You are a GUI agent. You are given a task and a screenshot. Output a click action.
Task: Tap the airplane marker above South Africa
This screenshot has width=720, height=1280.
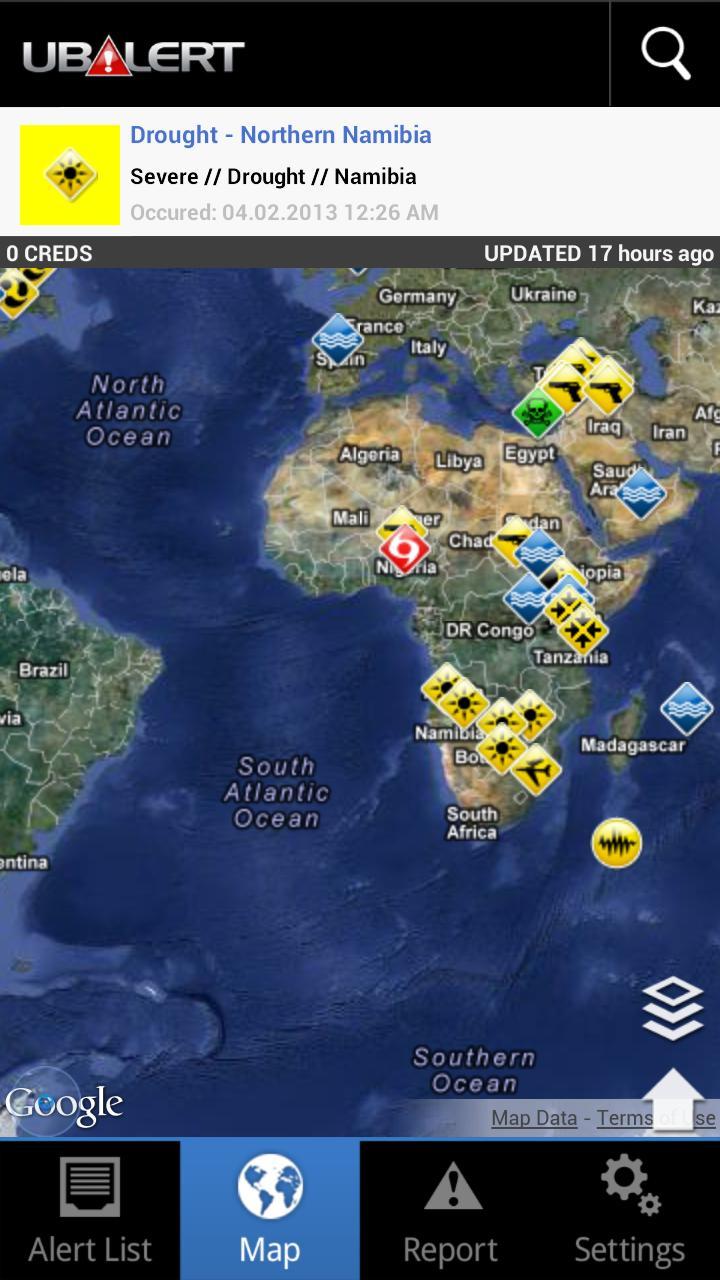point(537,770)
